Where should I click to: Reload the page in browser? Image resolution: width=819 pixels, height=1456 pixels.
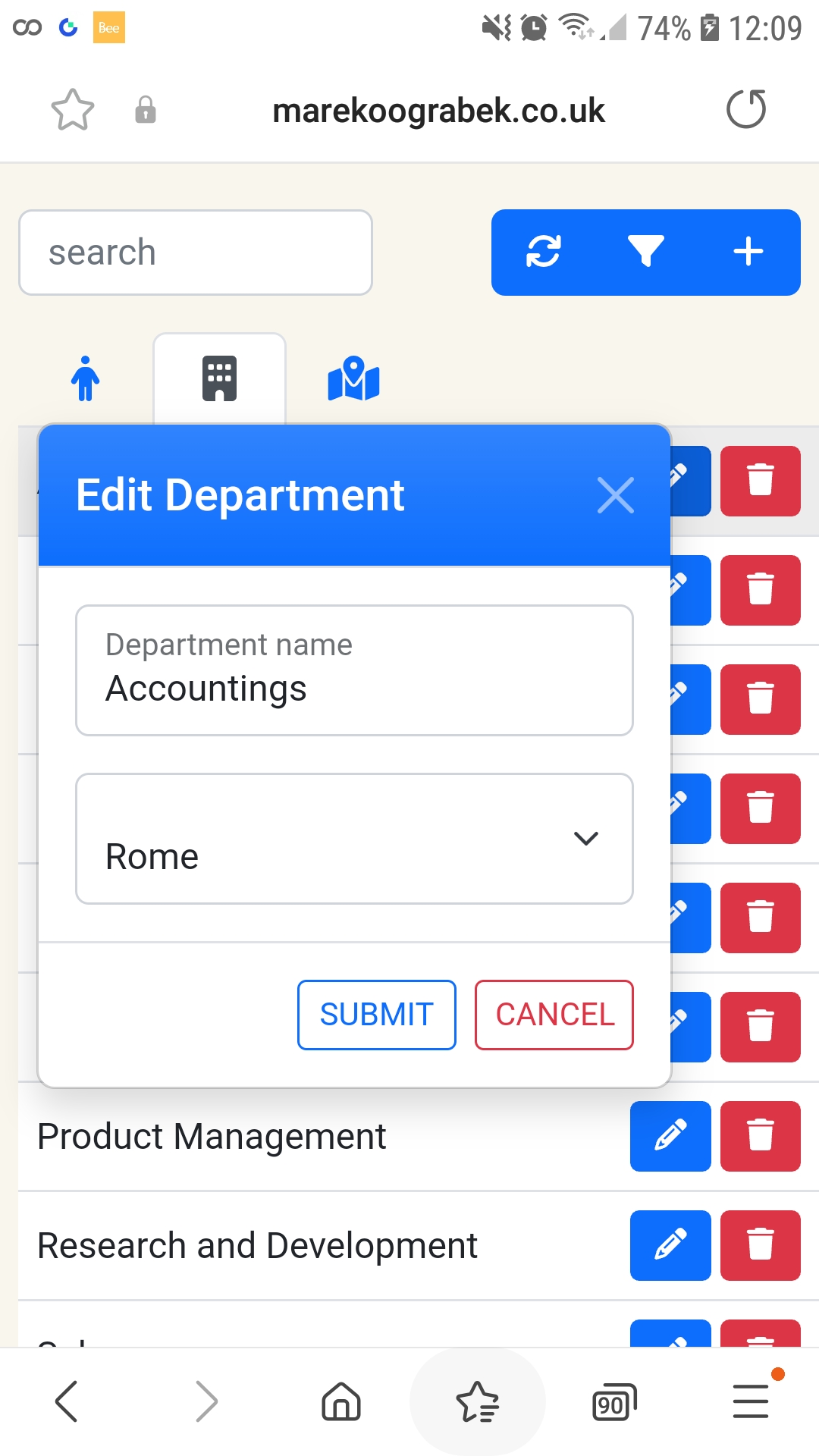746,110
